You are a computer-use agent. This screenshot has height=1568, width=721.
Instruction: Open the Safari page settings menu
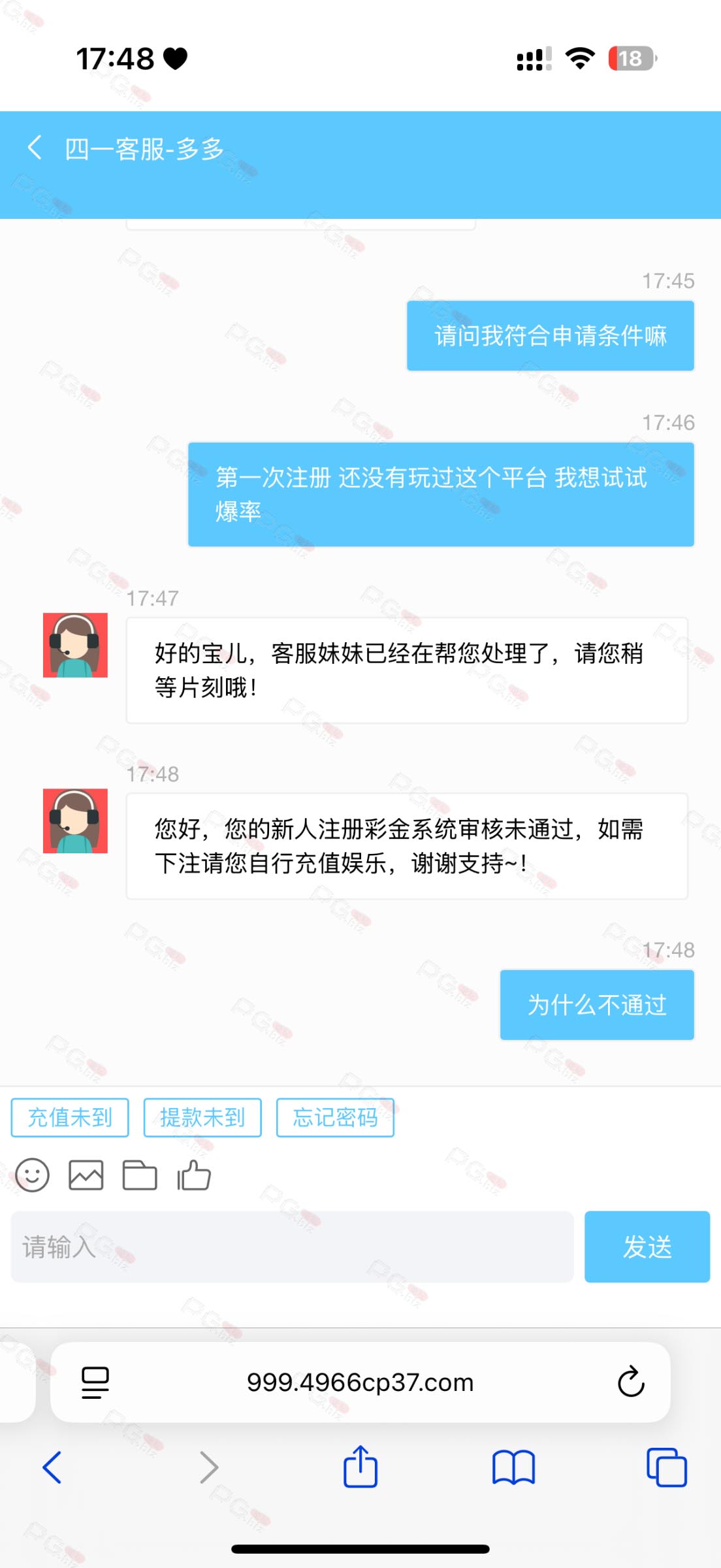click(95, 1382)
